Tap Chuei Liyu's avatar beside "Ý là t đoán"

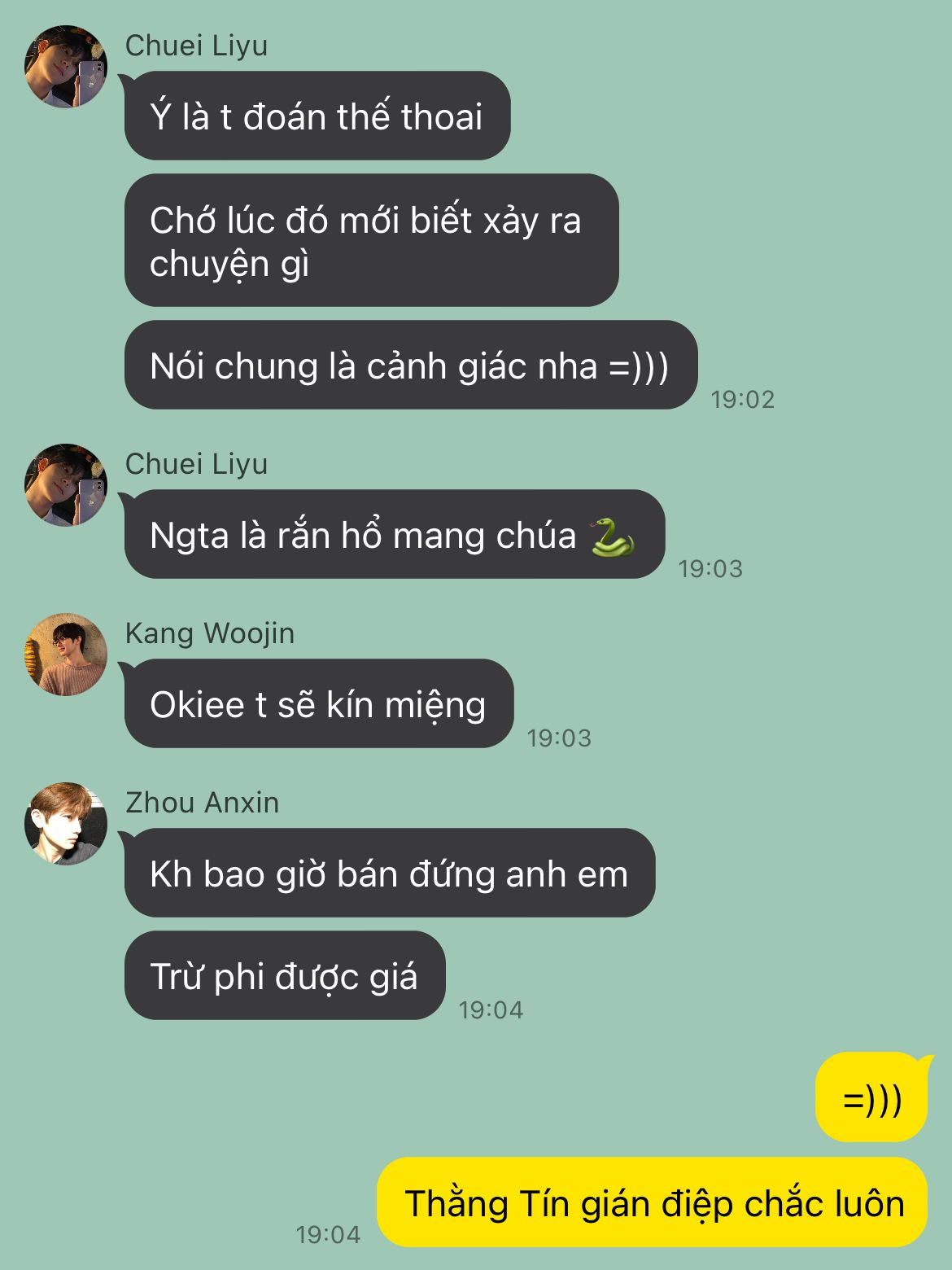pos(66,67)
